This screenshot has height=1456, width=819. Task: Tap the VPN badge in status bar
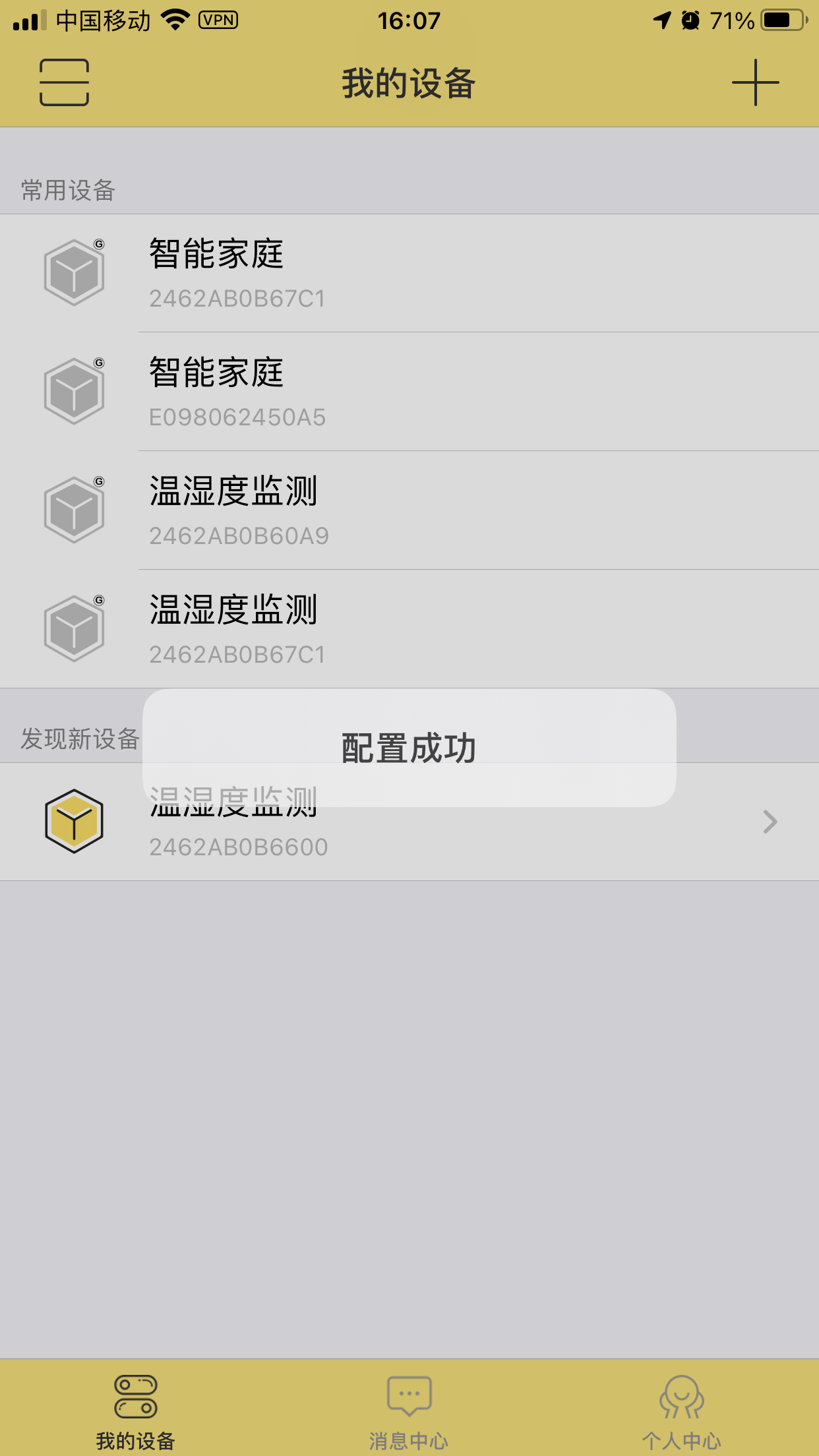218,20
